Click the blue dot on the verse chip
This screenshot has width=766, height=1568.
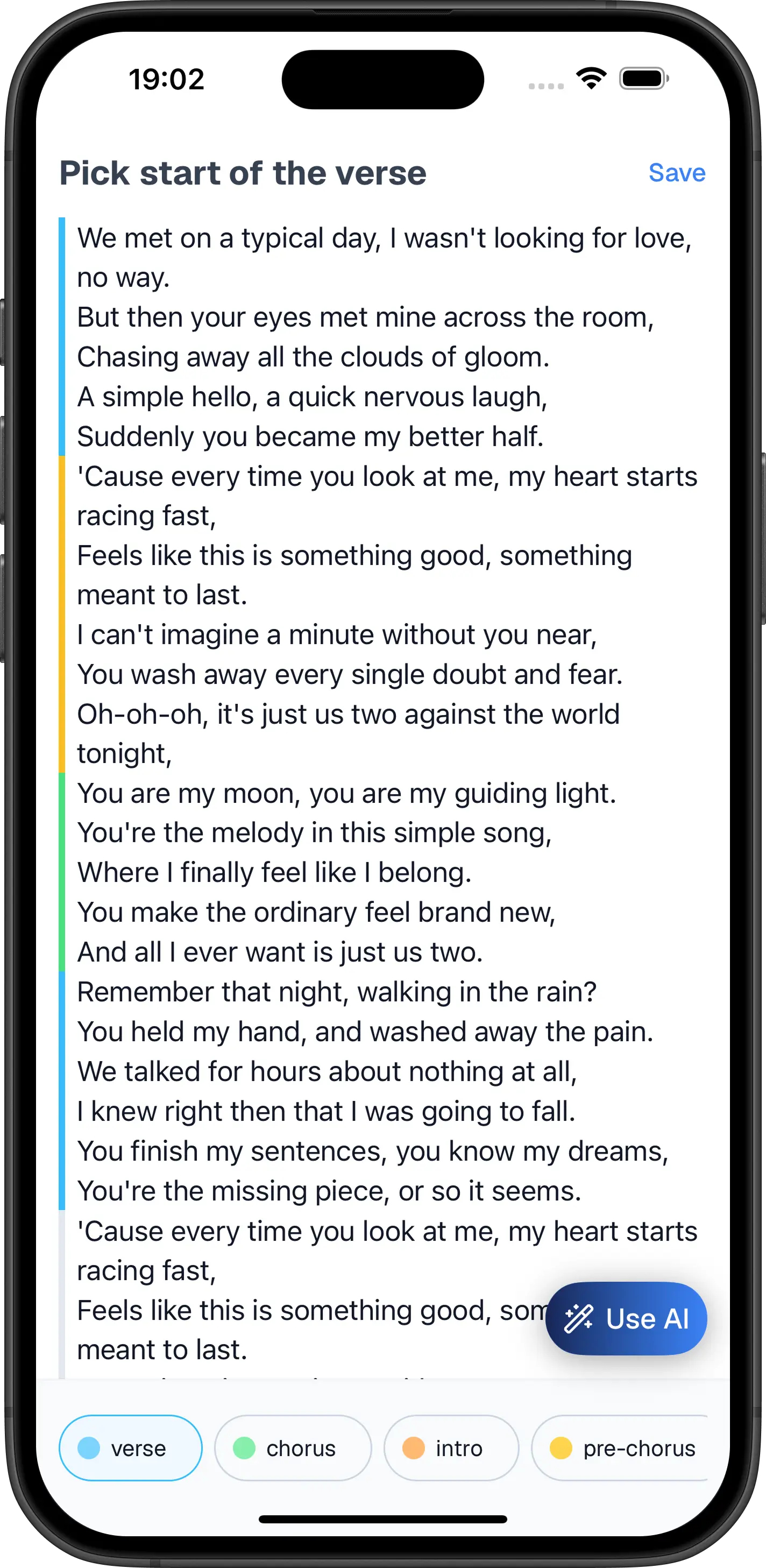(x=89, y=1448)
